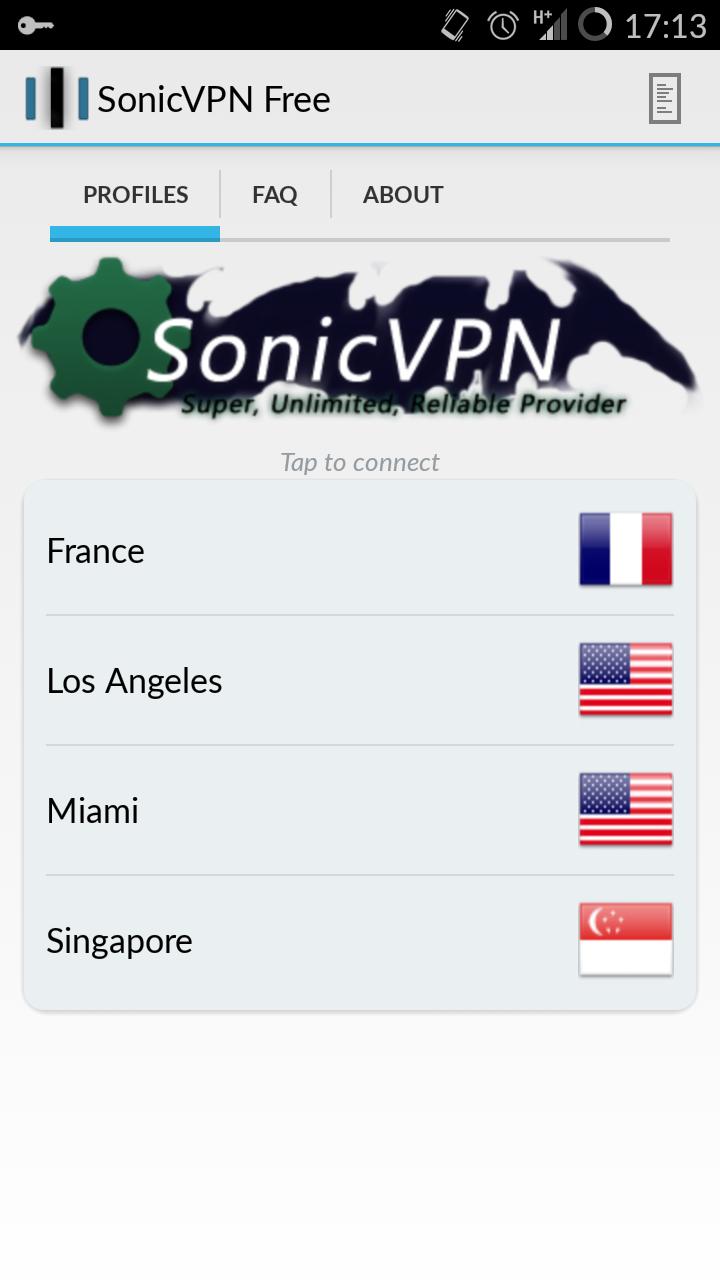Screen dimensions: 720x1280
Task: Select the PROFILES tab
Action: (135, 195)
